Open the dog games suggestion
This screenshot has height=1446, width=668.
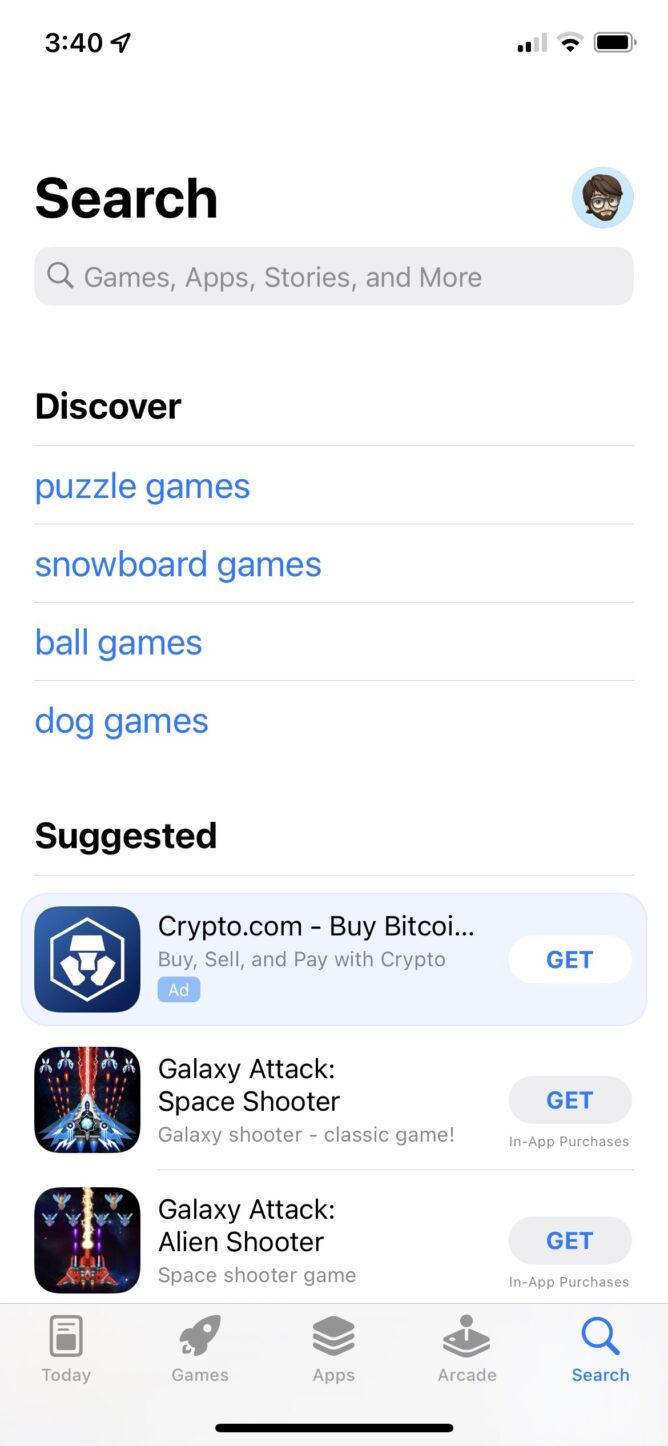point(121,721)
